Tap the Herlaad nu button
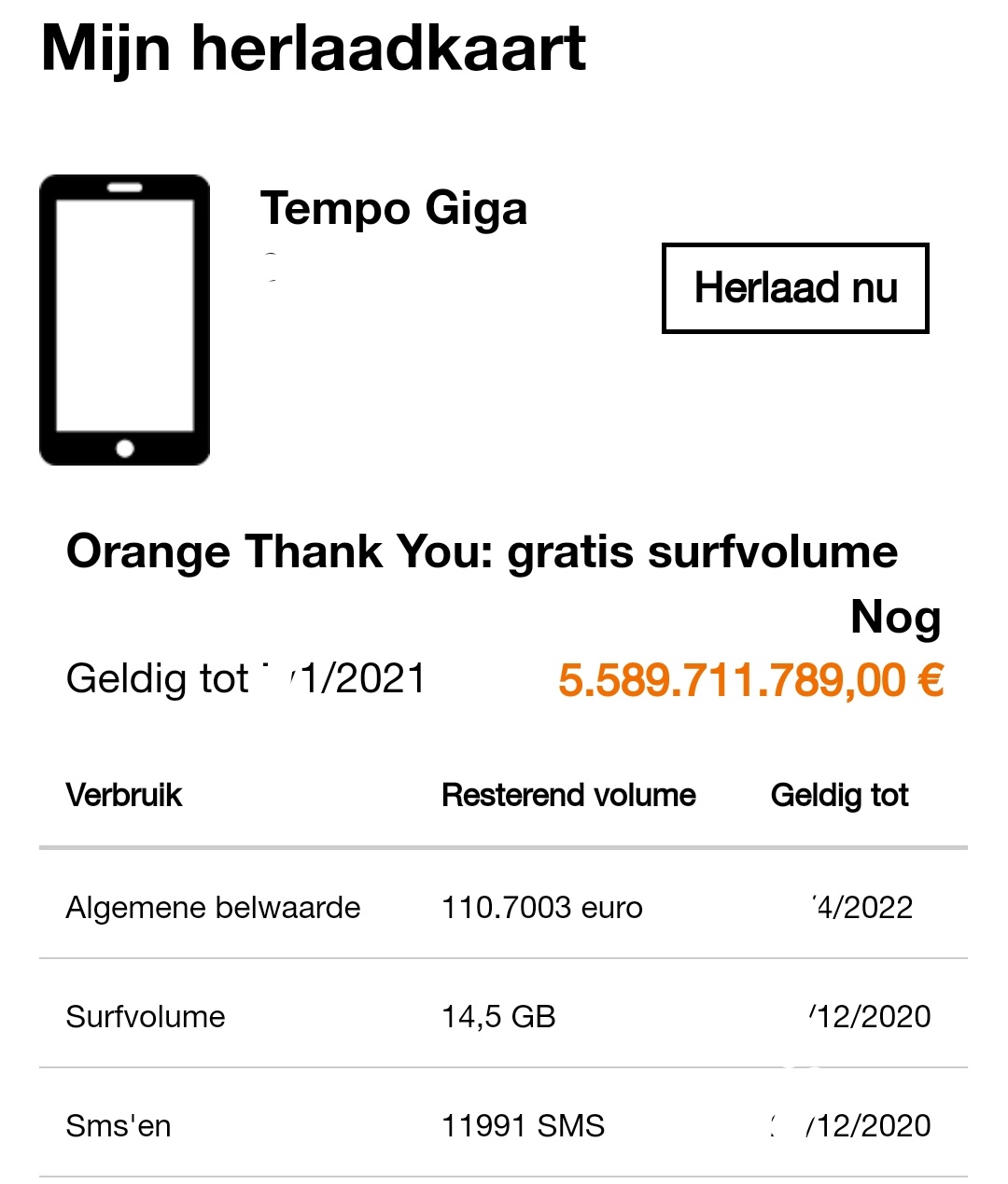The height and width of the screenshot is (1184, 1008). (x=795, y=288)
